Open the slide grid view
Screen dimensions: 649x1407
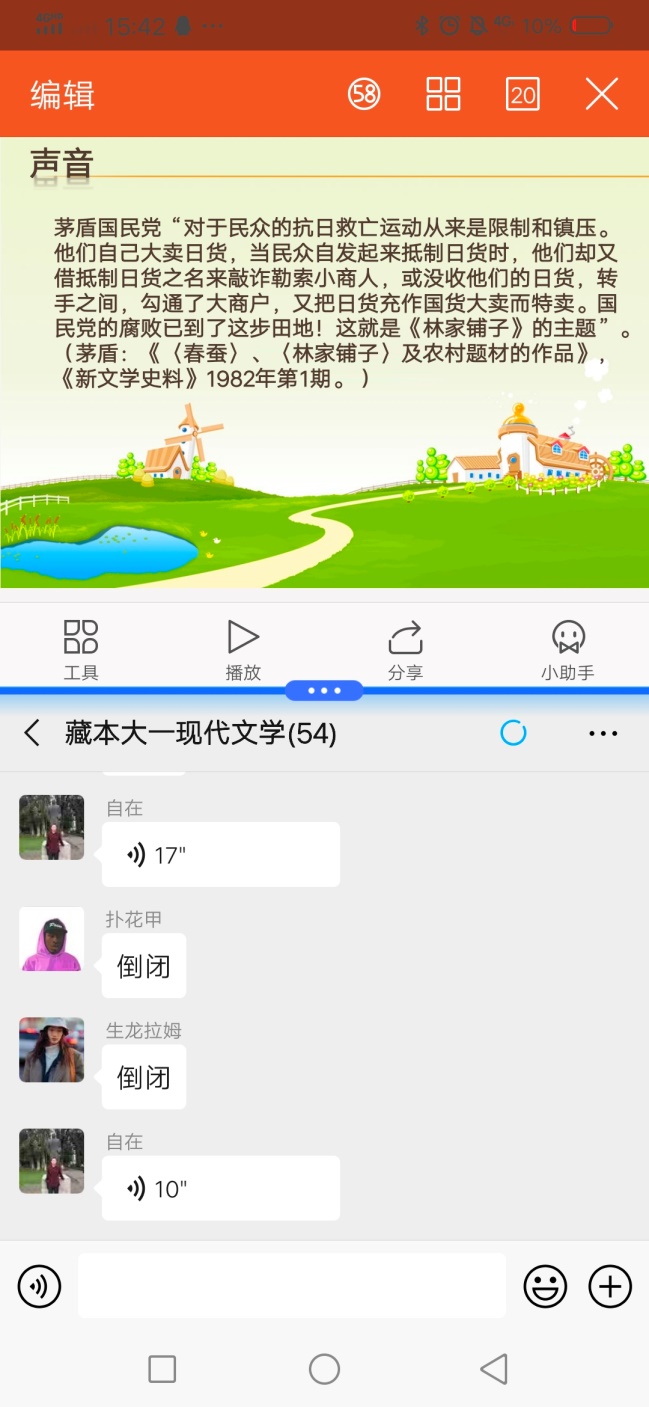click(443, 95)
